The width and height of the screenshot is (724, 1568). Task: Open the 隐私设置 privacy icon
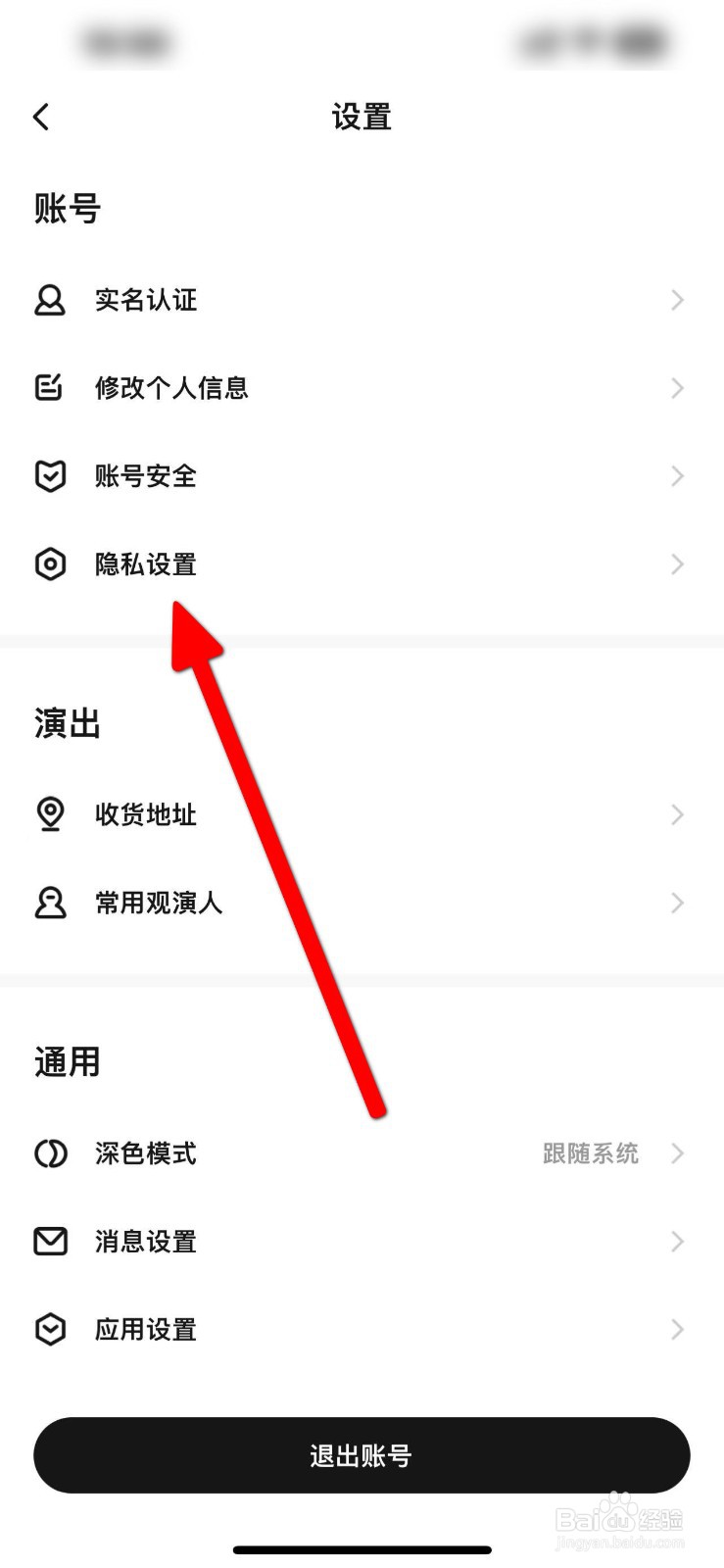point(50,564)
